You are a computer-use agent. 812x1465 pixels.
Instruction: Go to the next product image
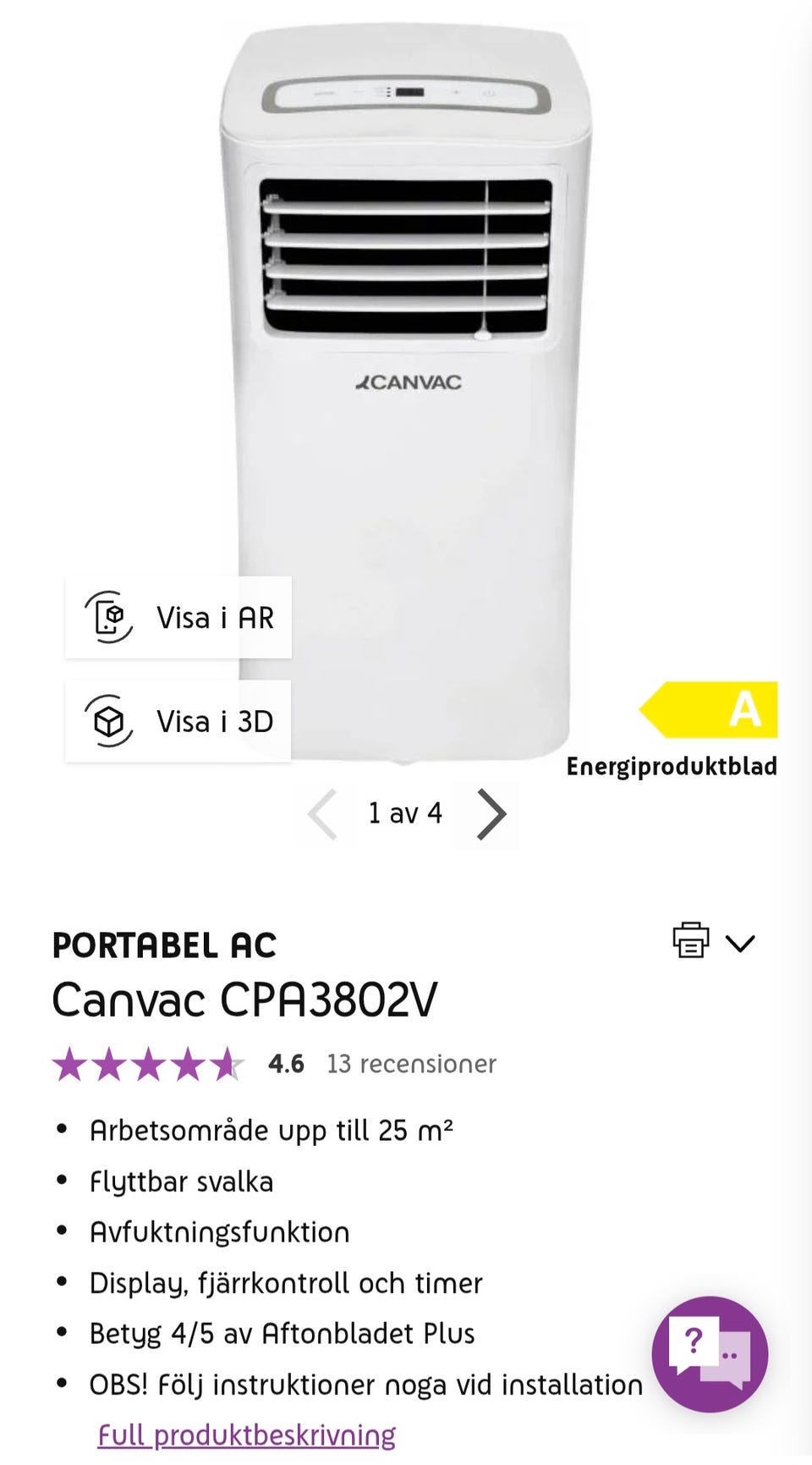click(x=491, y=814)
